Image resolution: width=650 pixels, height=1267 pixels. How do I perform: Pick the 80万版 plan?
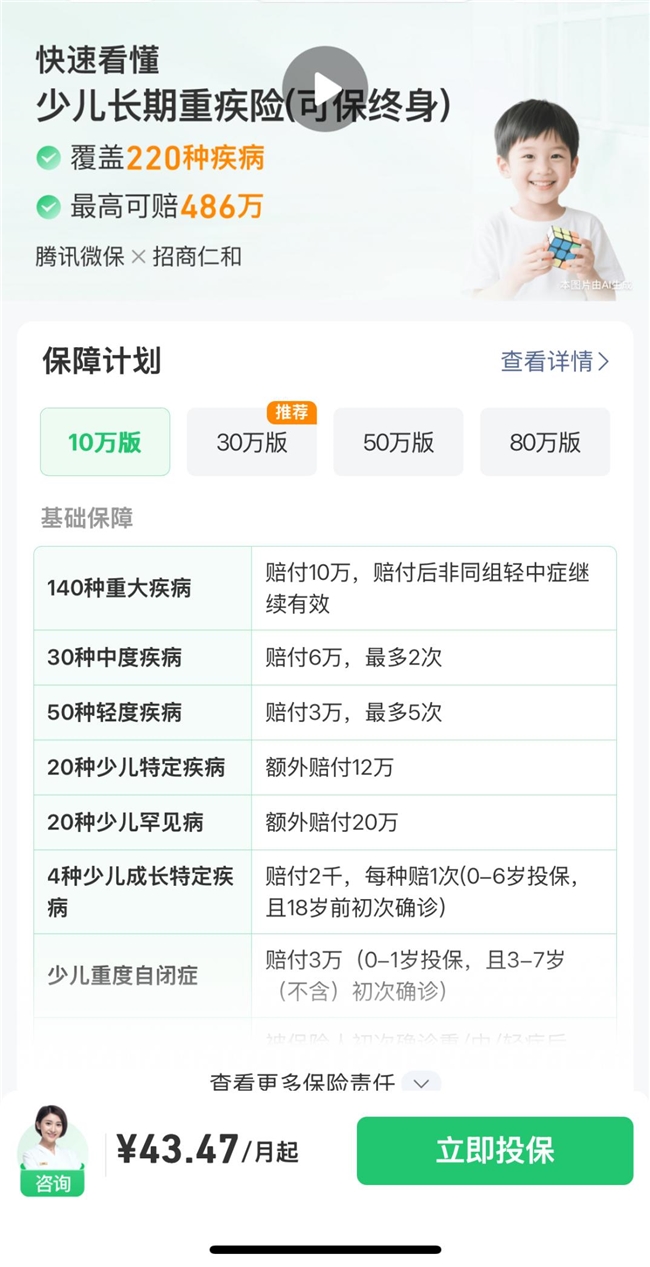coord(545,442)
